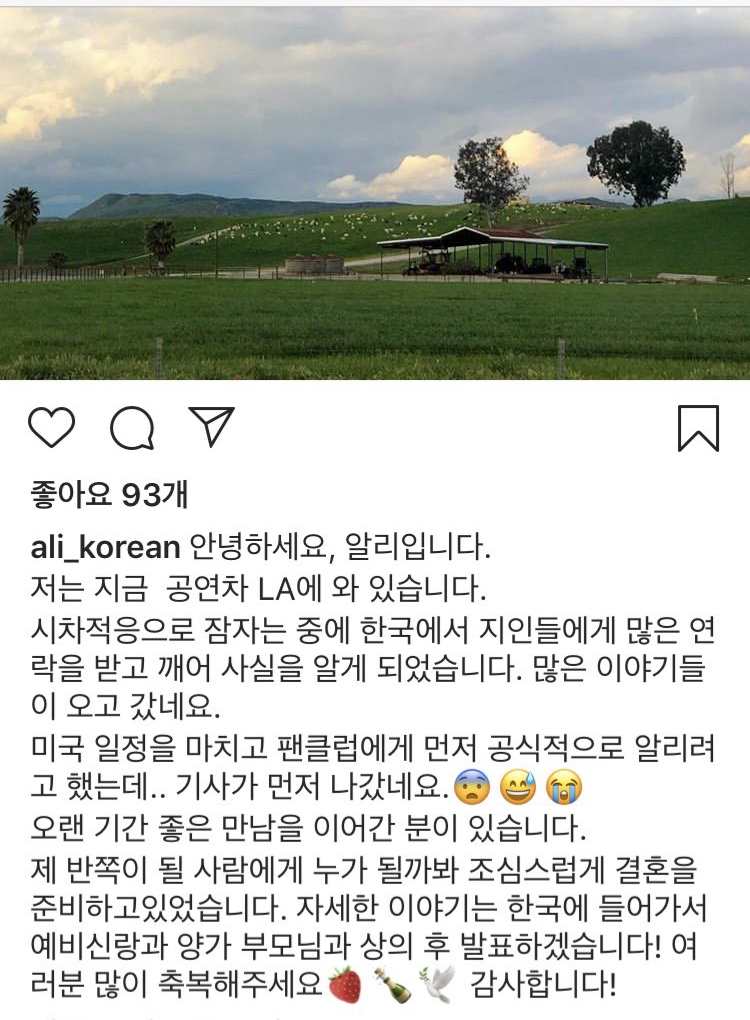Bookmark this post to saved
The width and height of the screenshot is (750, 1020).
click(x=698, y=428)
